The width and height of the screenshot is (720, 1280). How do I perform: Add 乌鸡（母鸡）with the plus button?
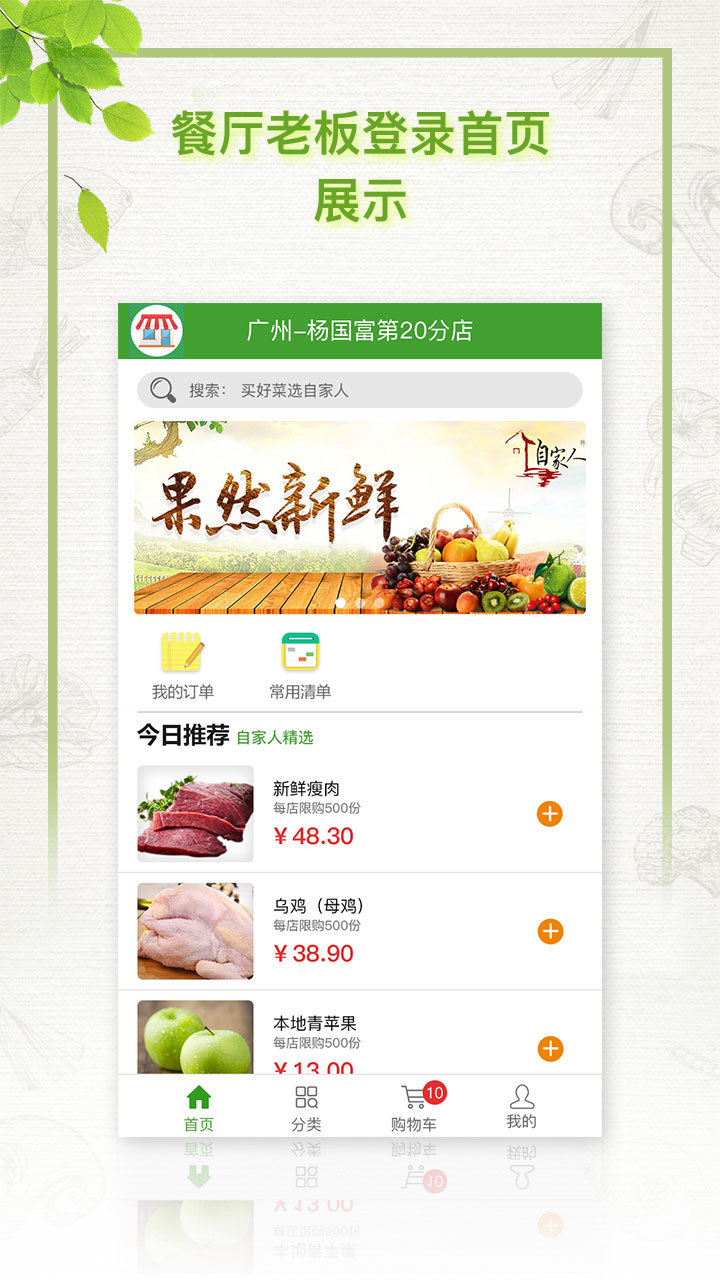click(548, 931)
